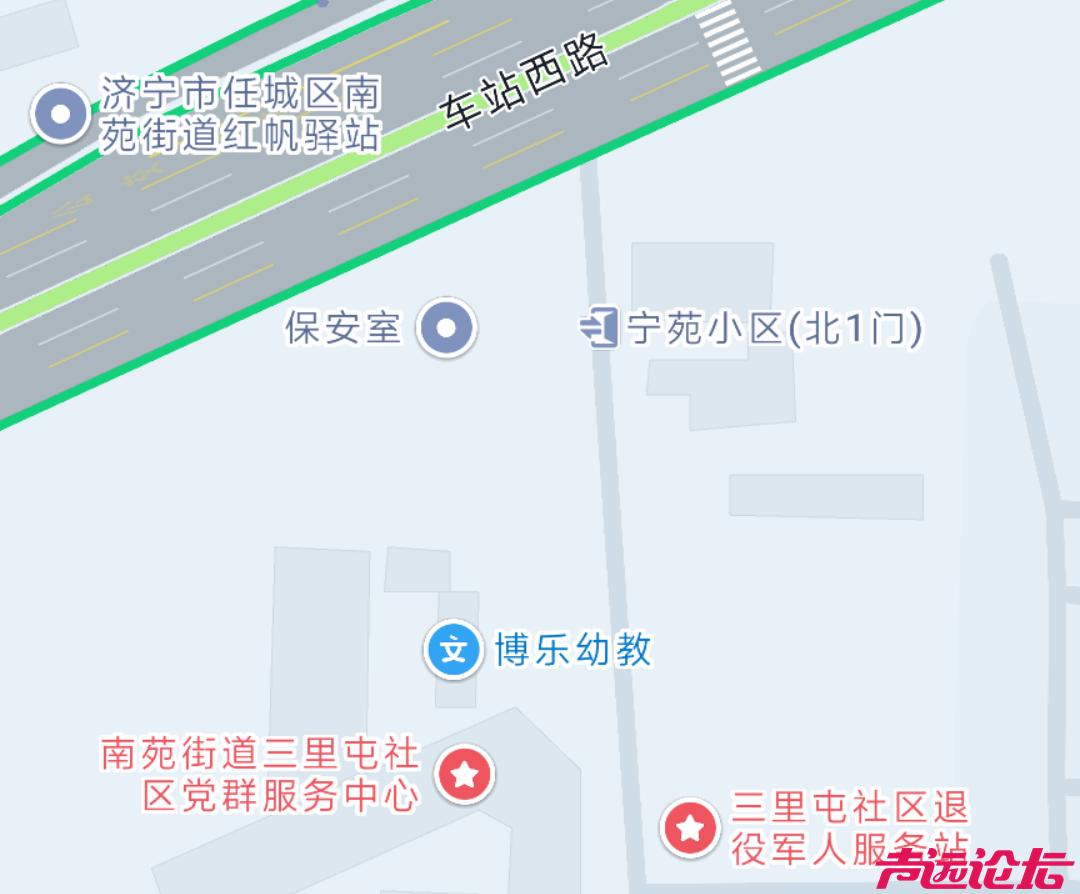This screenshot has width=1080, height=894.
Task: Tap the 博乐幼教 point of interest
Action: tap(455, 650)
